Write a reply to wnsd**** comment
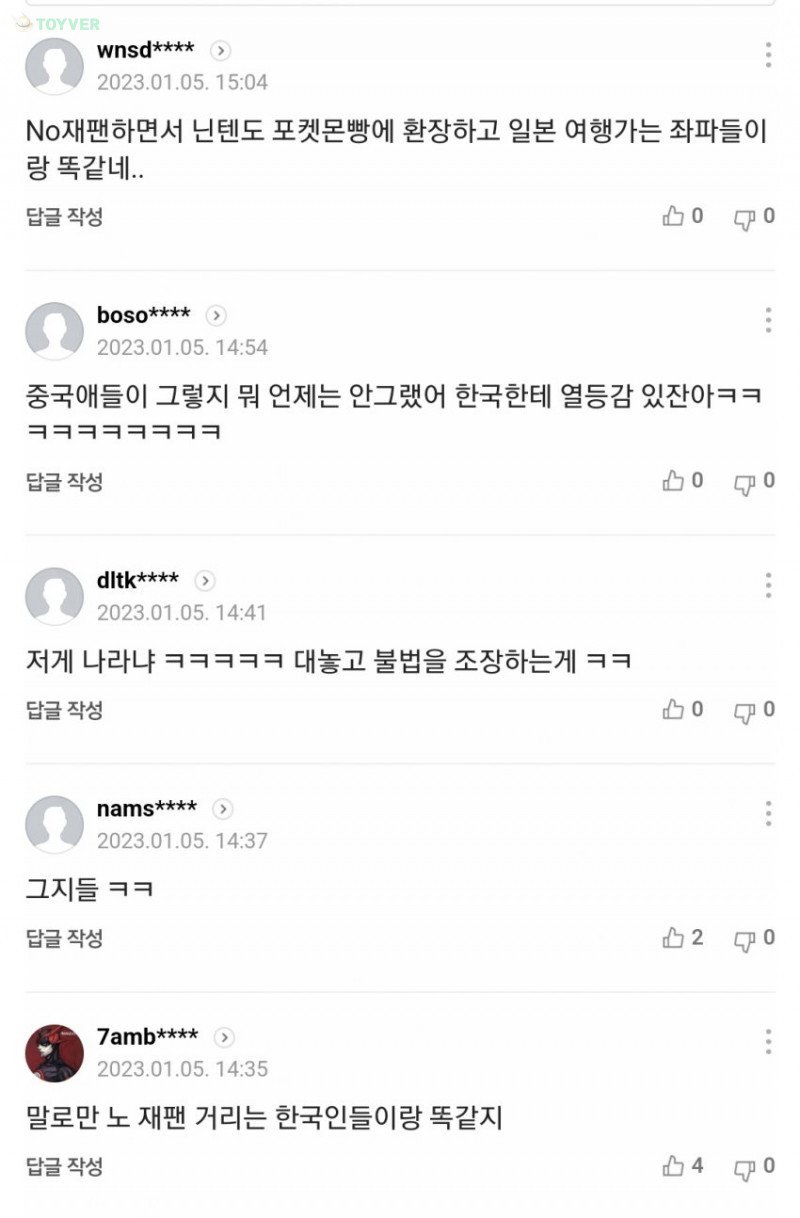The width and height of the screenshot is (800, 1218). coord(64,216)
